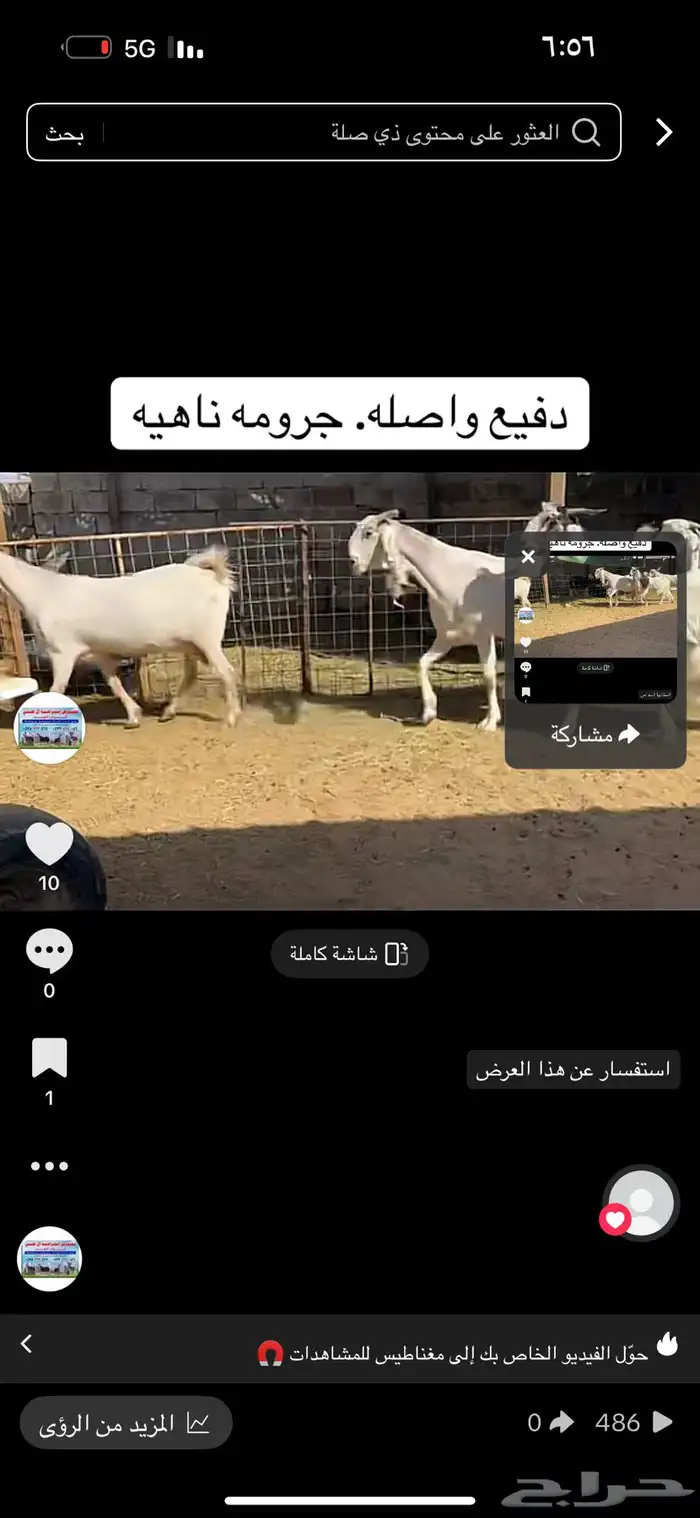Tap the بحث search button
Image resolution: width=700 pixels, height=1518 pixels.
pyautogui.click(x=65, y=133)
